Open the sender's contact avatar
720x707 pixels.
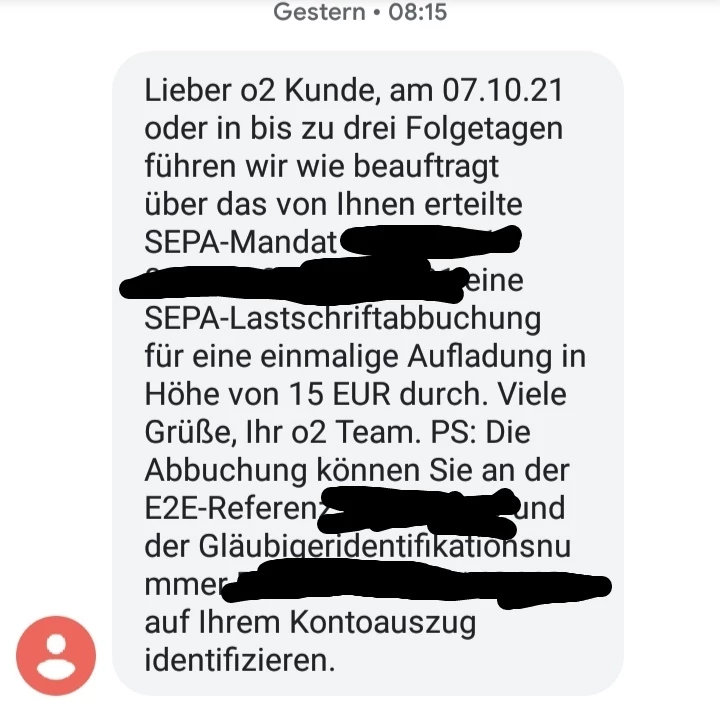[57, 656]
